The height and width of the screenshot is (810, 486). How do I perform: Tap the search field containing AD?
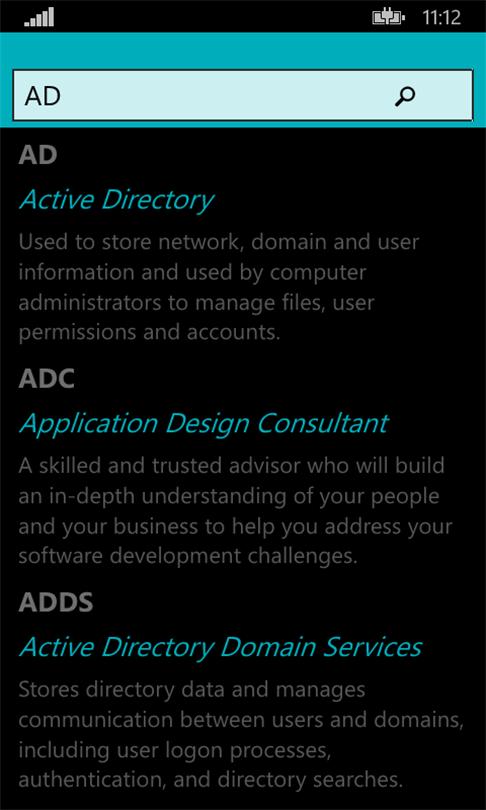(243, 96)
